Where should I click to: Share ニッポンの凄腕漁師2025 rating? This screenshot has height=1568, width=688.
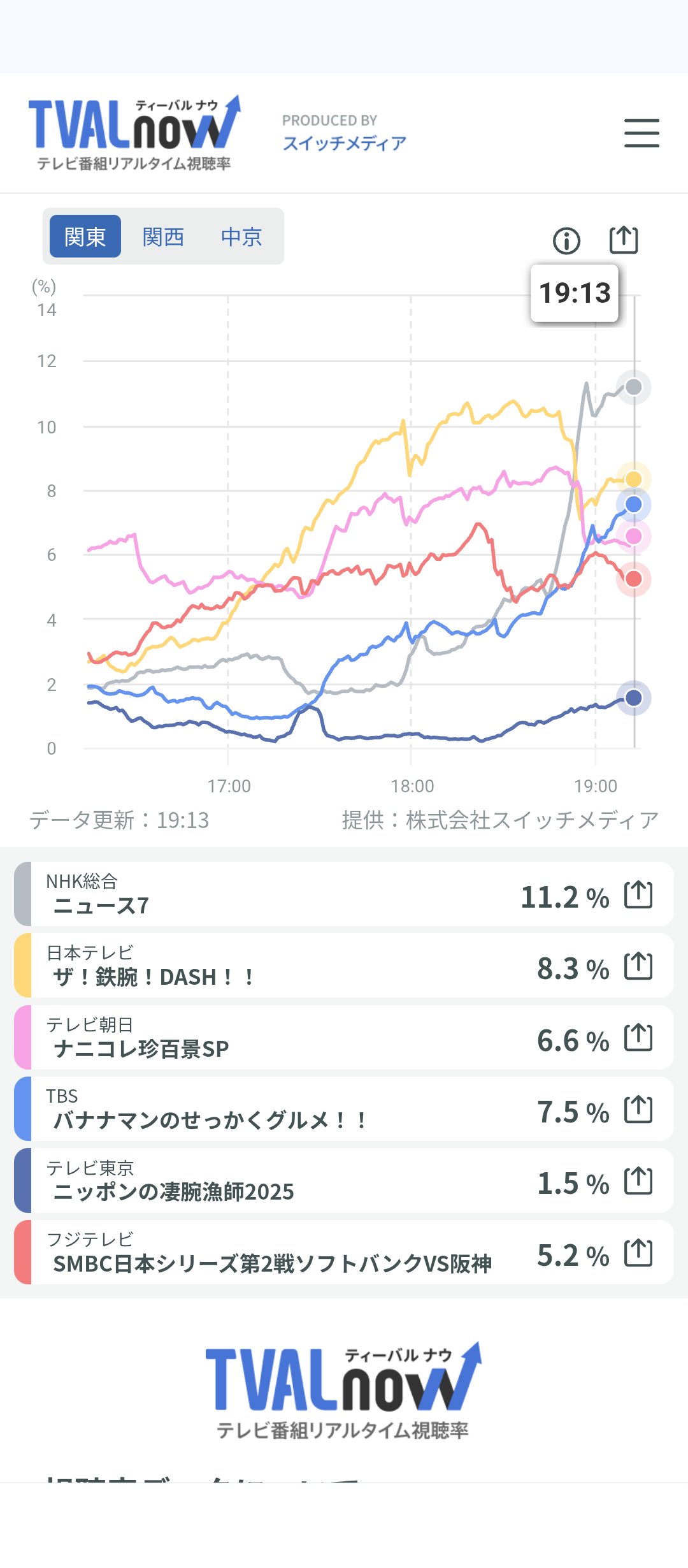pos(638,1182)
